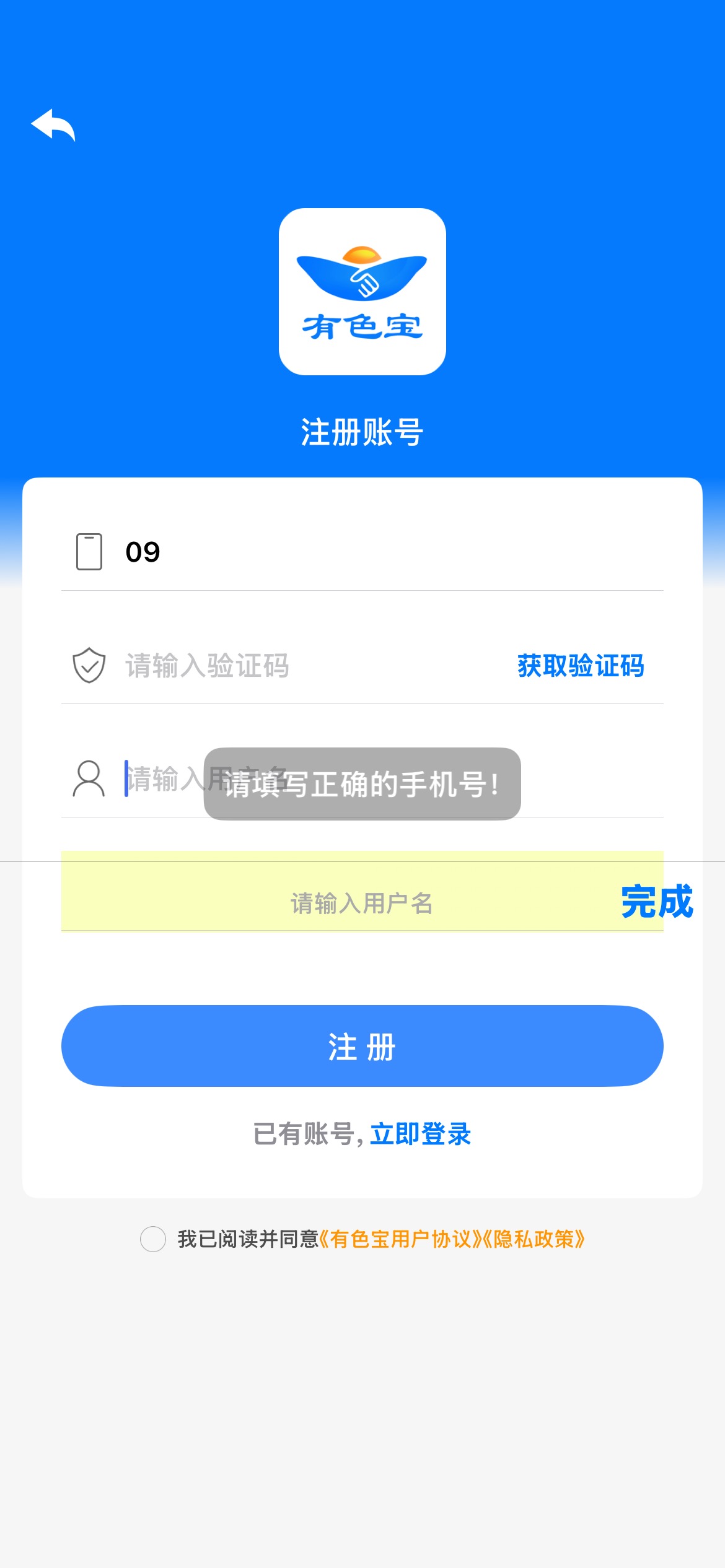Open 《有色宝用户协议》 user agreement
This screenshot has height=1568, width=725.
[400, 1239]
